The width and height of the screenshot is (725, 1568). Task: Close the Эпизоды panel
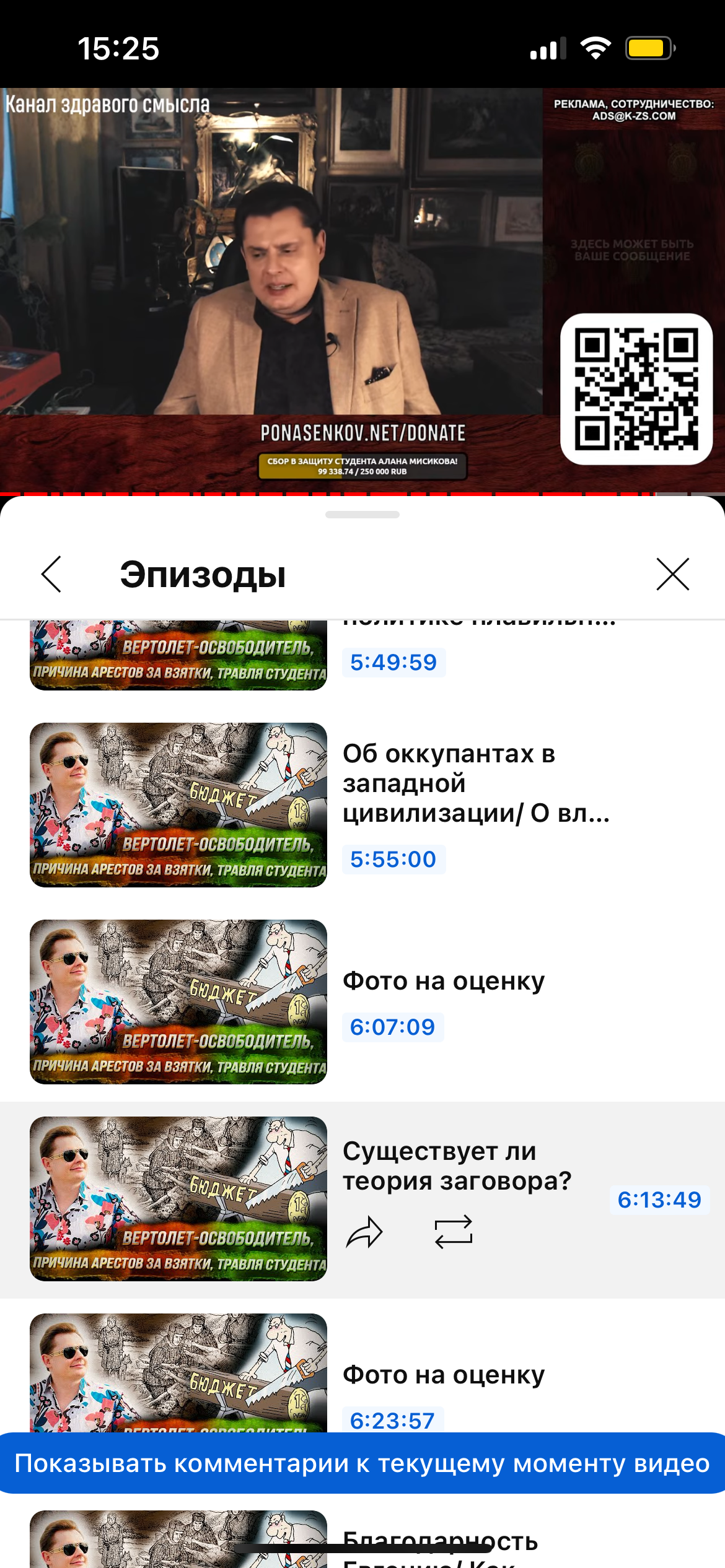(x=672, y=574)
